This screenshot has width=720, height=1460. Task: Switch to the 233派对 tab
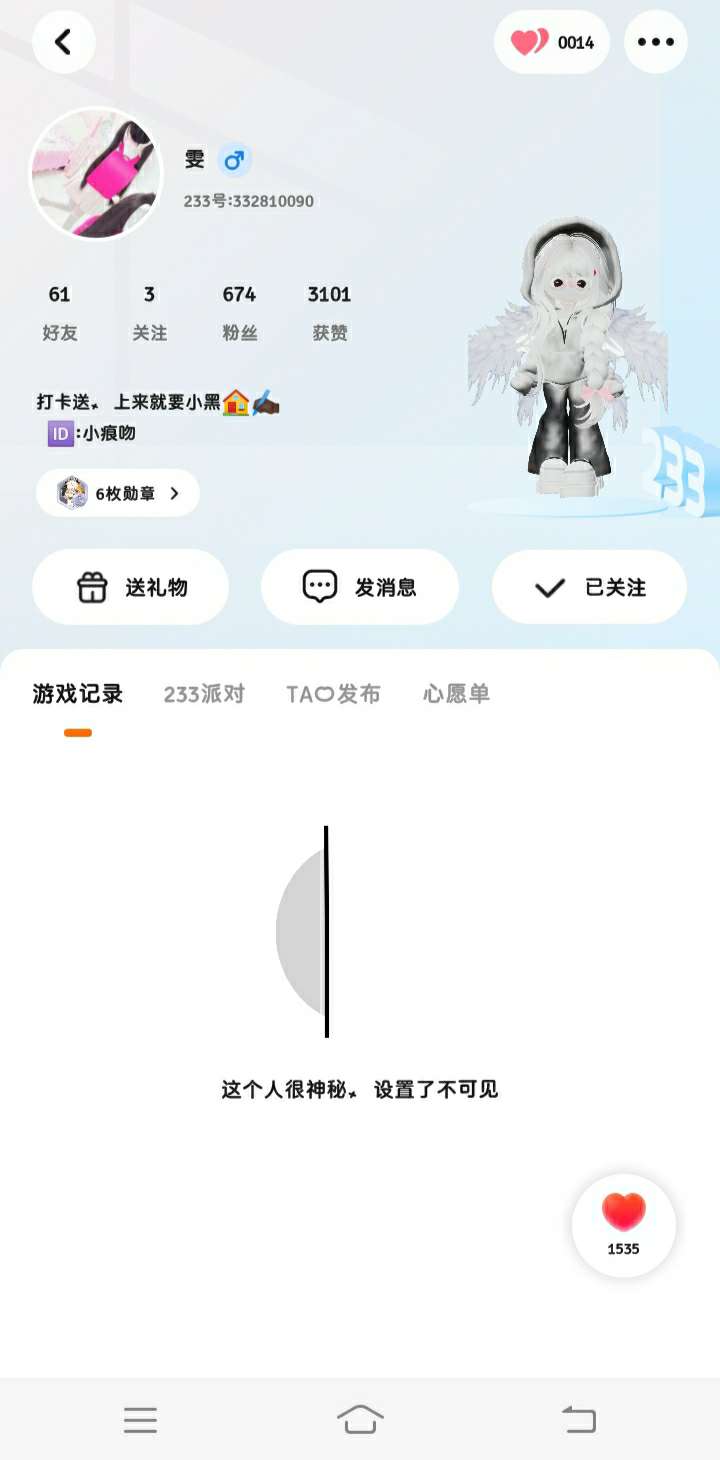click(x=204, y=694)
